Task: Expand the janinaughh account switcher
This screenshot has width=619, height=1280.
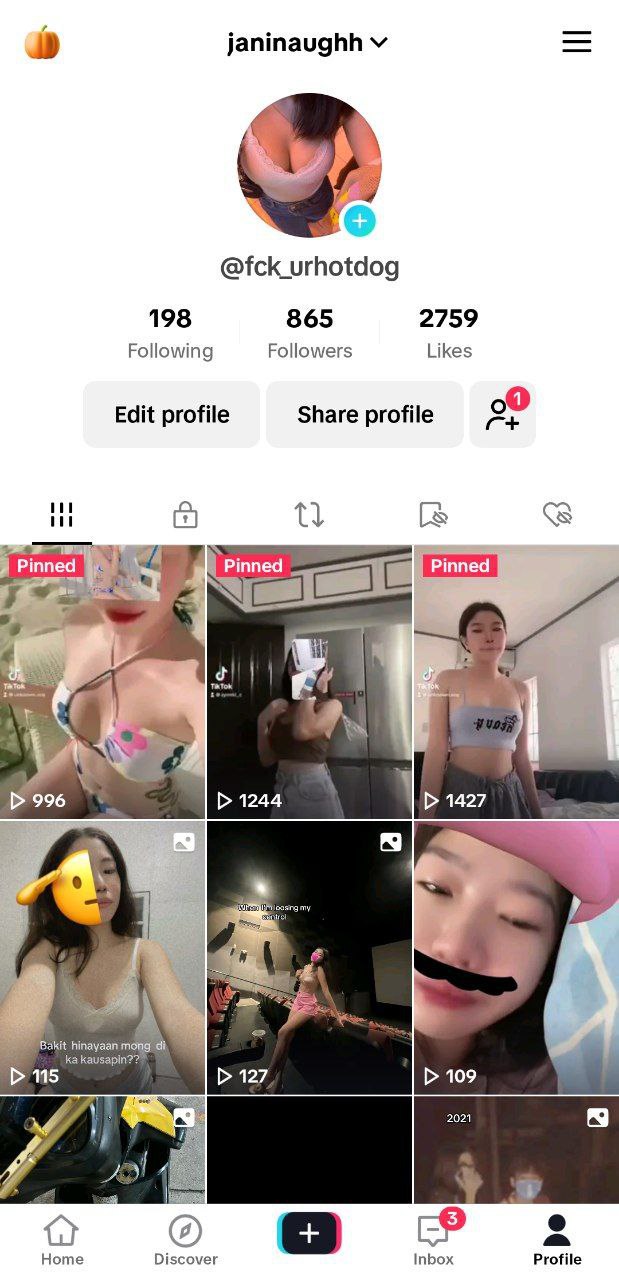Action: click(308, 43)
